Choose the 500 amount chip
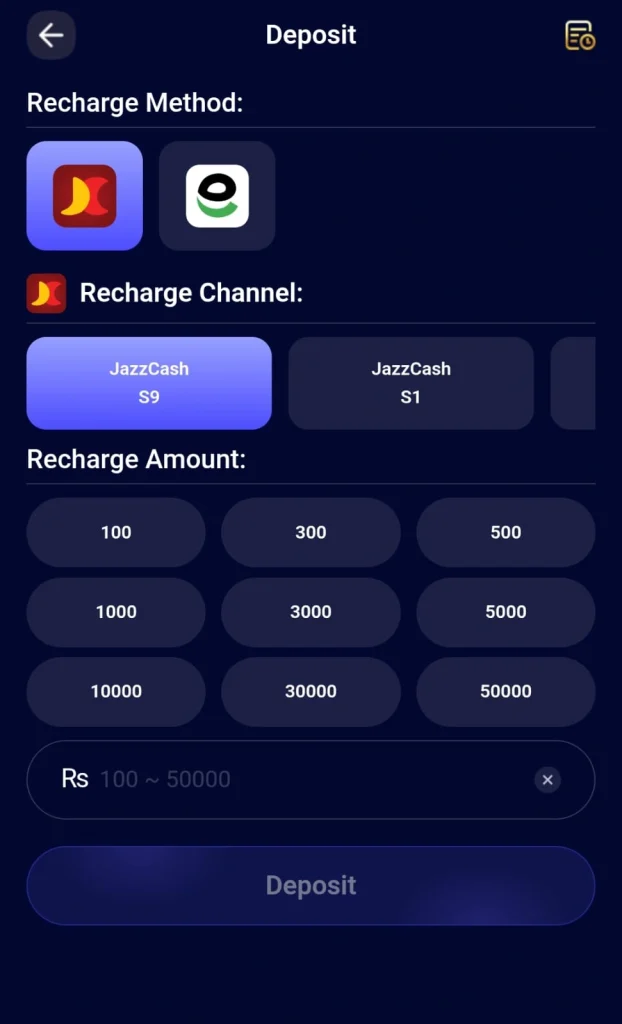The image size is (622, 1024). click(x=506, y=532)
